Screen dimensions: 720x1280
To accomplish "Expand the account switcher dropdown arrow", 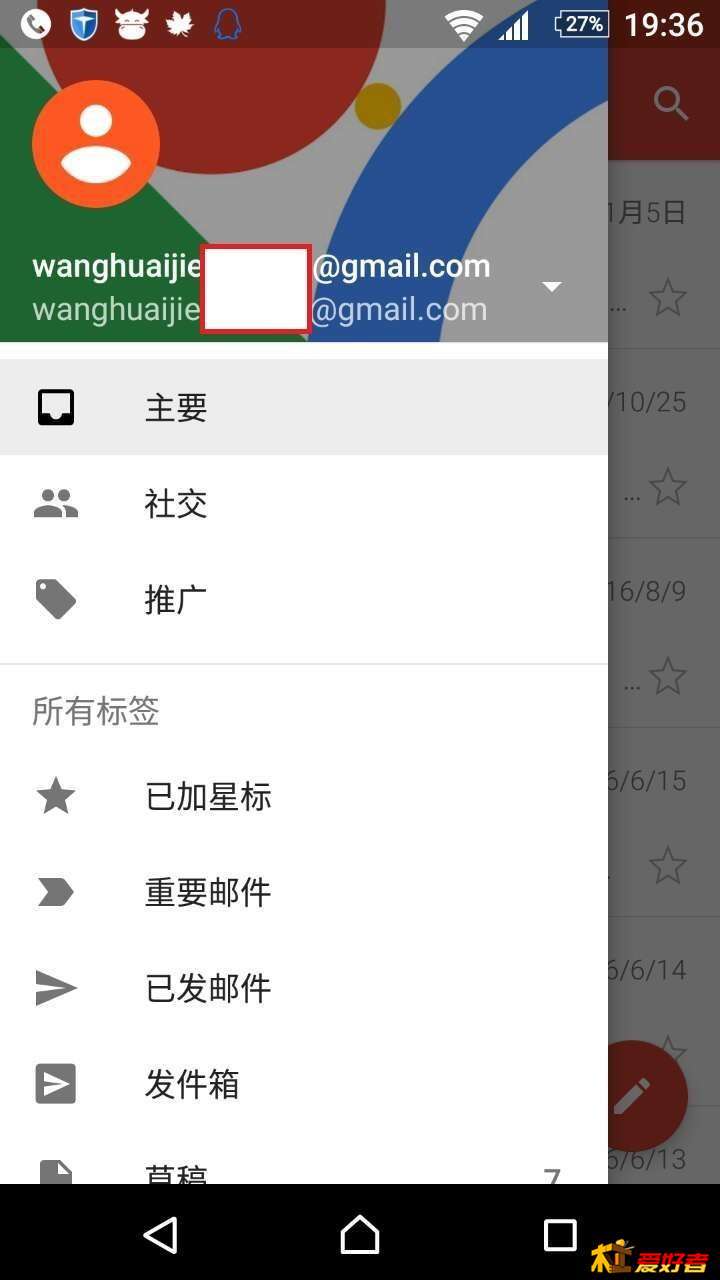I will pyautogui.click(x=551, y=287).
